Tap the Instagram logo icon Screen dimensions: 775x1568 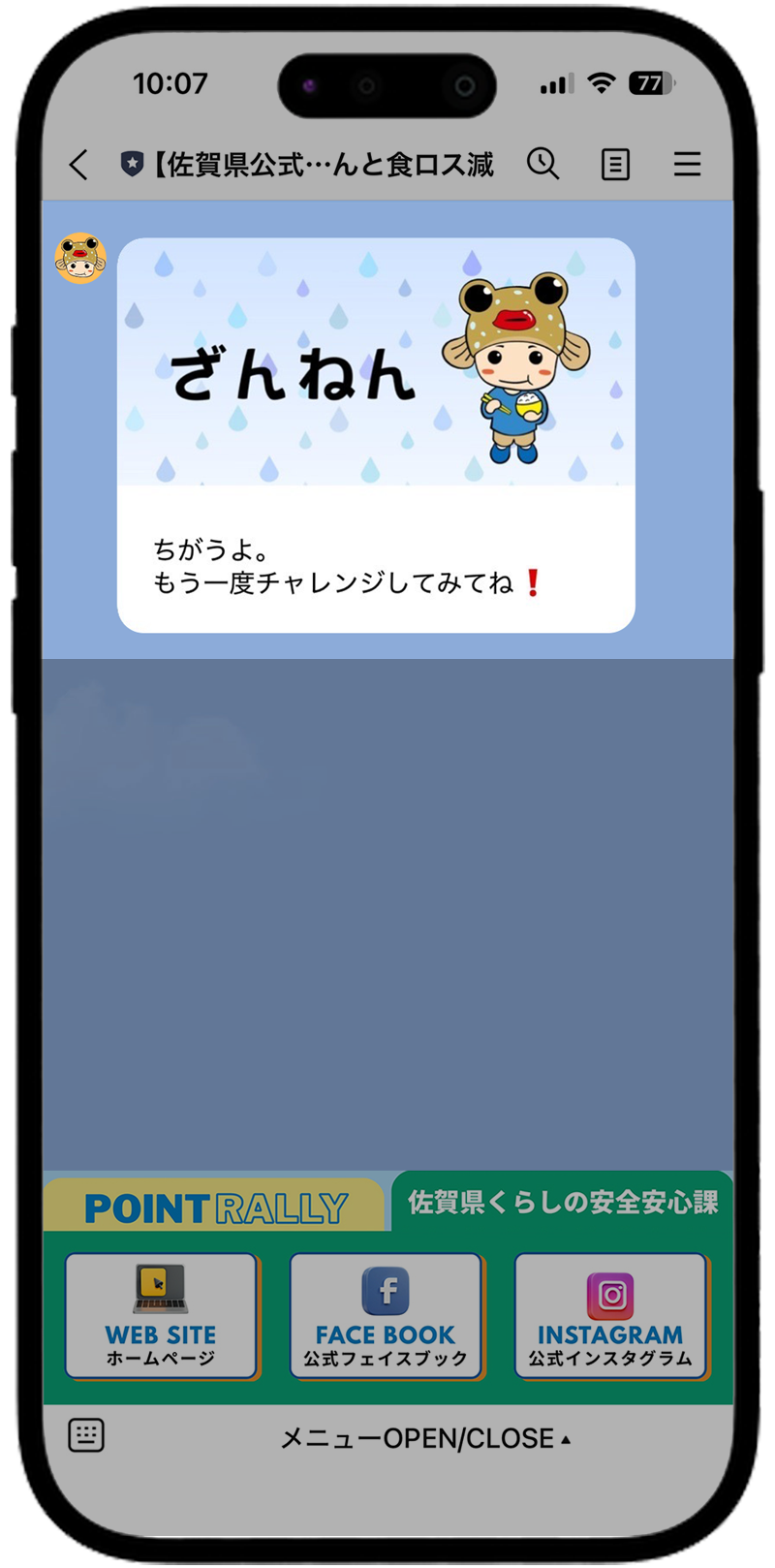coord(613,1292)
